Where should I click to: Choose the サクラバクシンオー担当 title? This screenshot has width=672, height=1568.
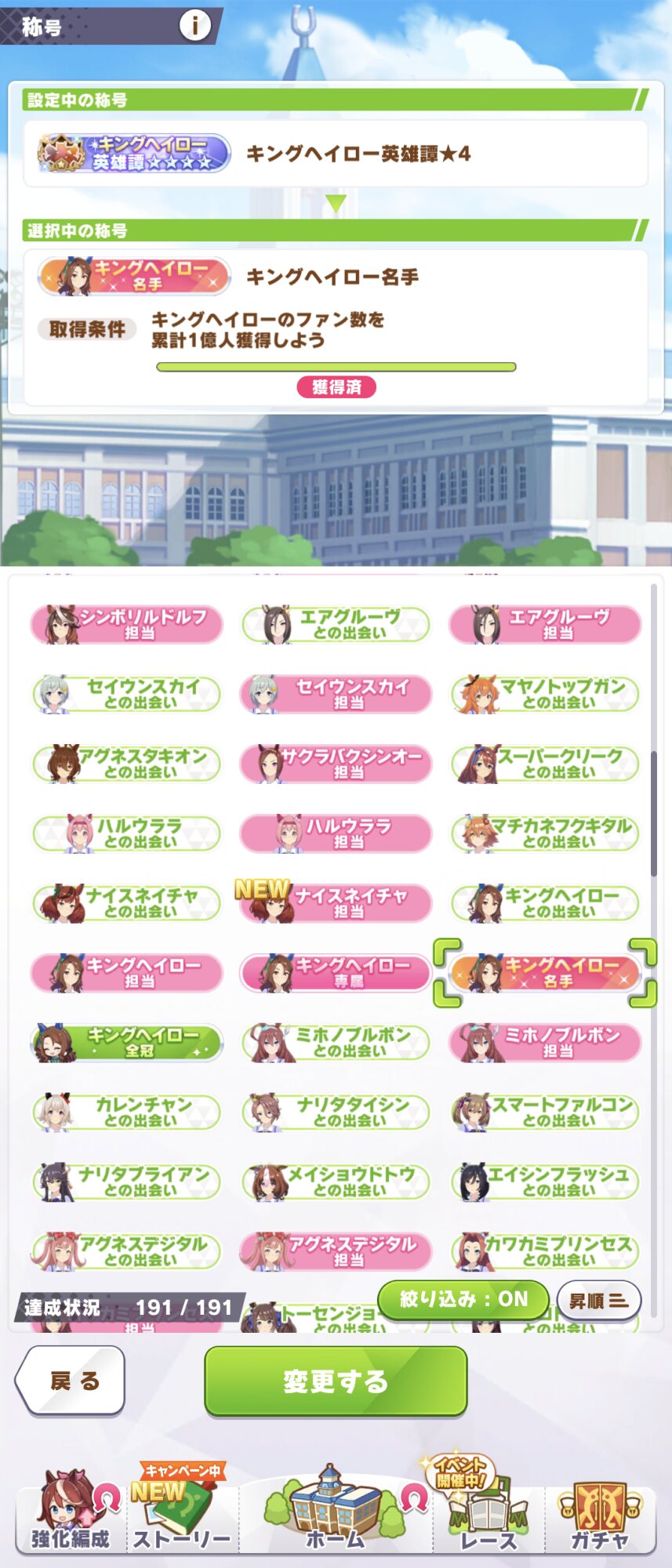pos(336,764)
